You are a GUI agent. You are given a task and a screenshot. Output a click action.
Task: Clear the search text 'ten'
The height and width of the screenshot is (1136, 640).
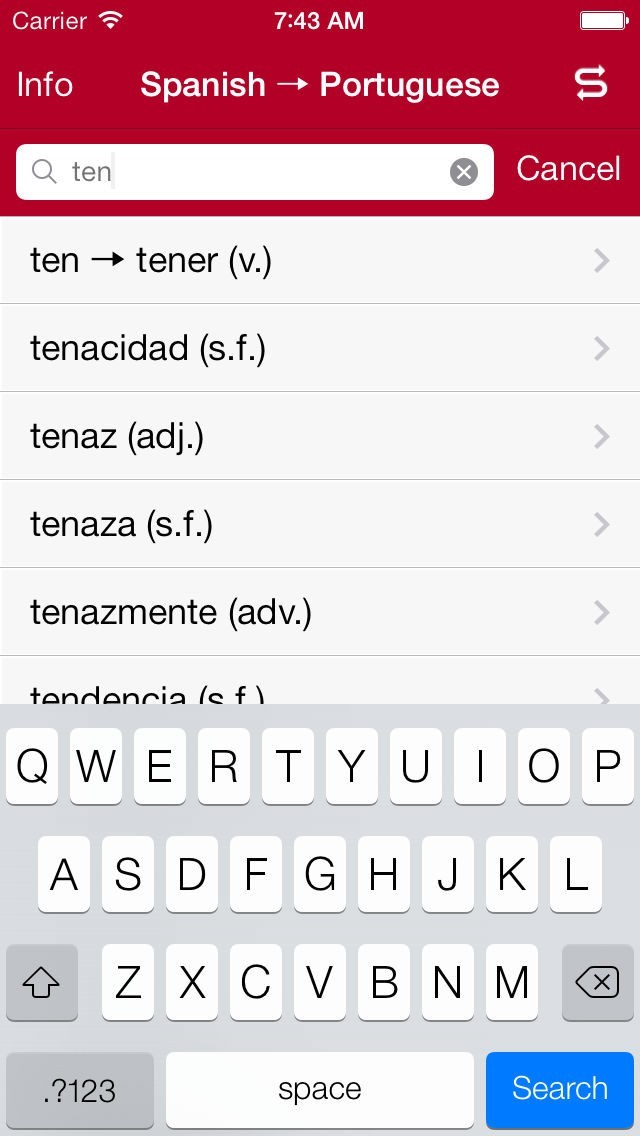[463, 172]
